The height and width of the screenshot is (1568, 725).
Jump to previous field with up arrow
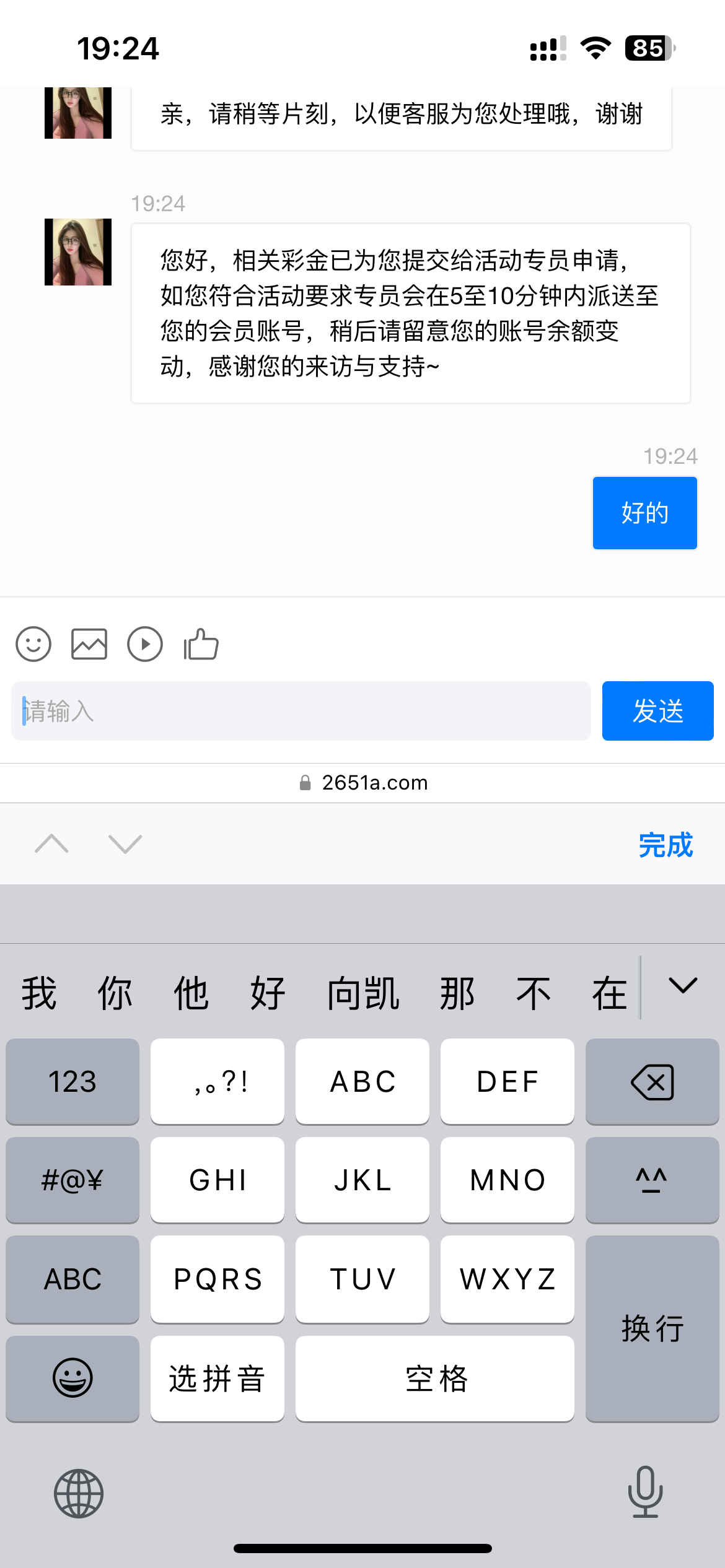(x=52, y=843)
